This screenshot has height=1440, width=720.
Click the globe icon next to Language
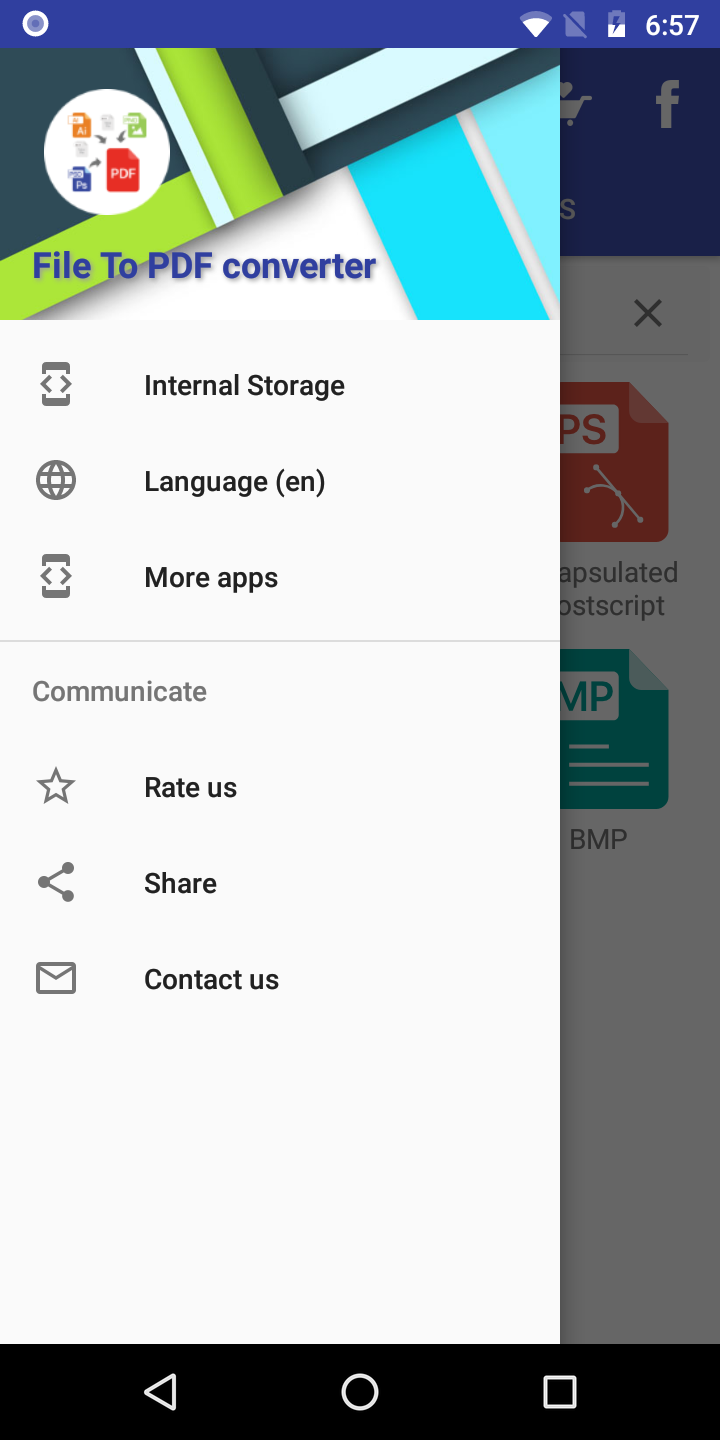click(x=55, y=480)
